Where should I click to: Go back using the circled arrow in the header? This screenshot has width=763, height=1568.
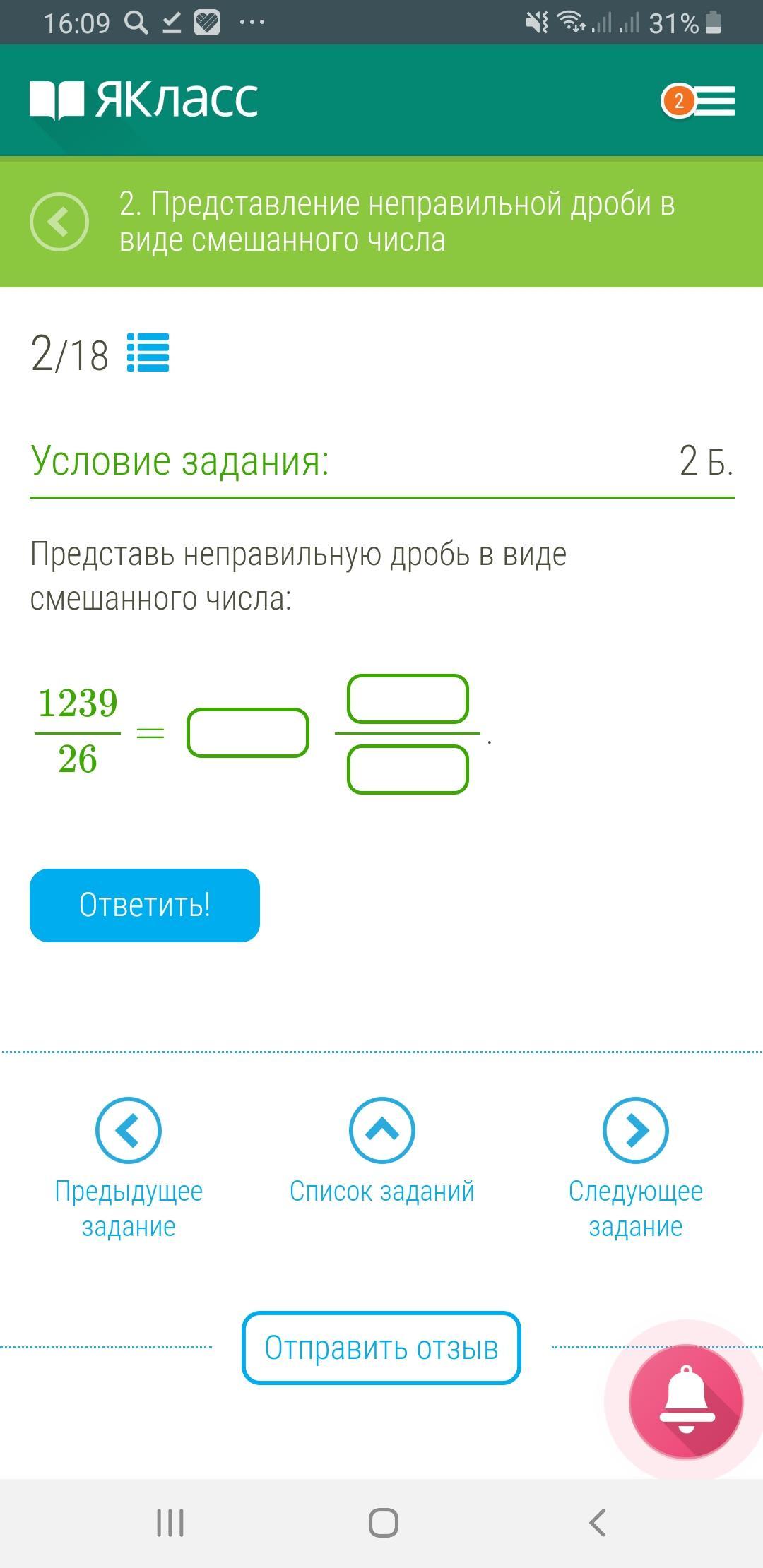click(x=59, y=221)
